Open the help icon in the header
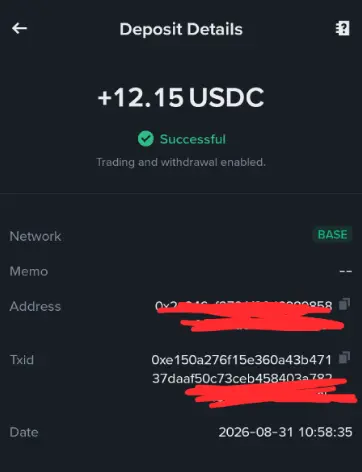Screen dimensions: 362x472 342,28
